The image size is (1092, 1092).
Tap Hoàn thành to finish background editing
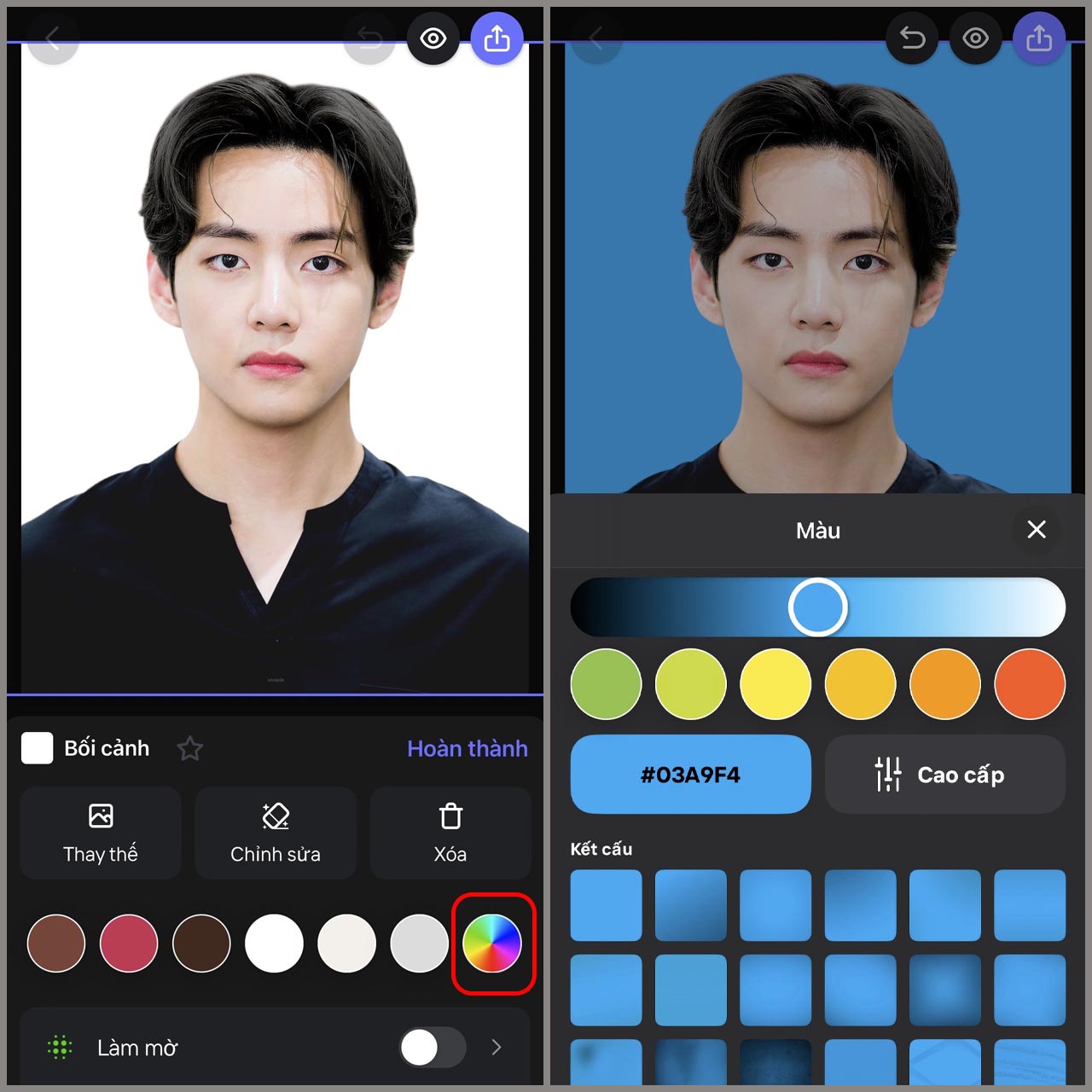(x=467, y=748)
